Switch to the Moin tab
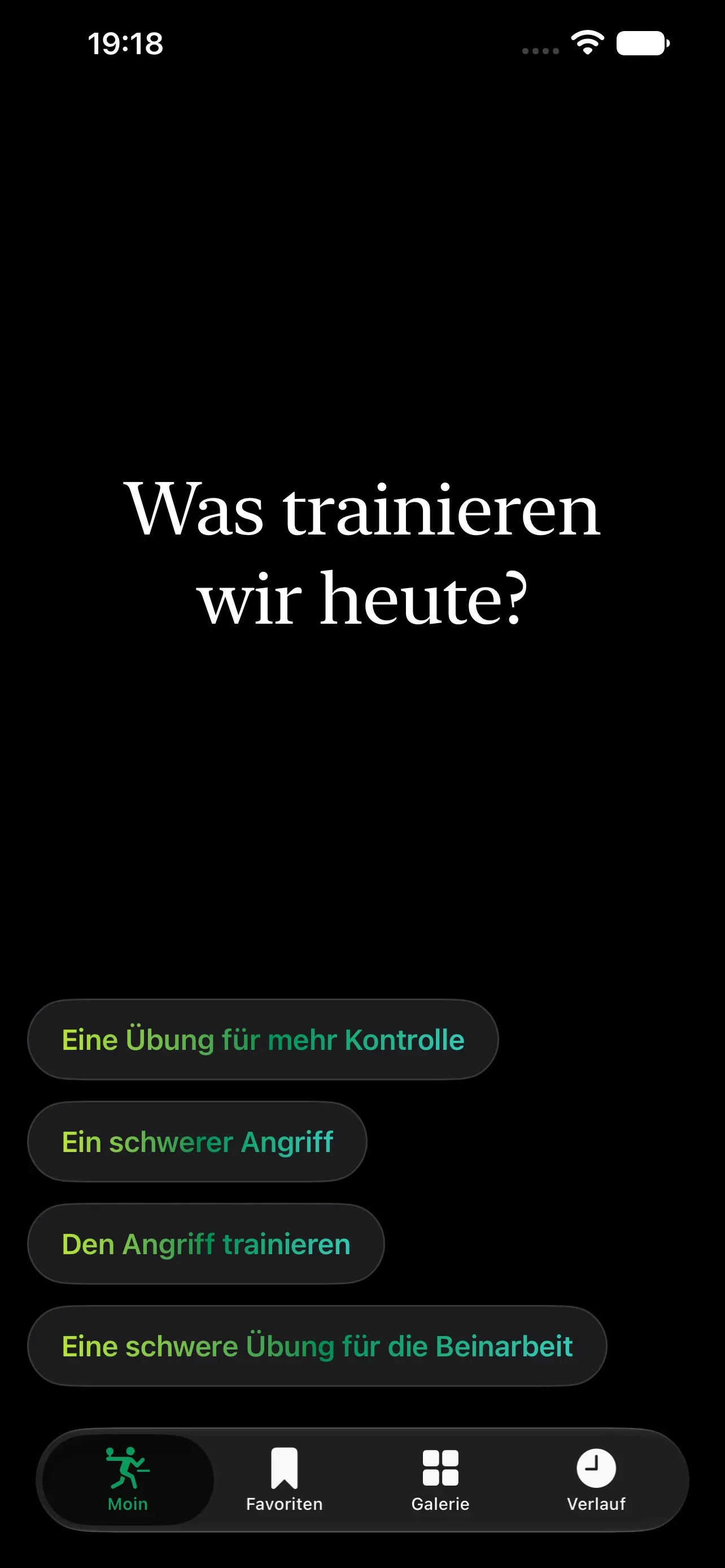Viewport: 725px width, 1568px height. click(x=128, y=1480)
